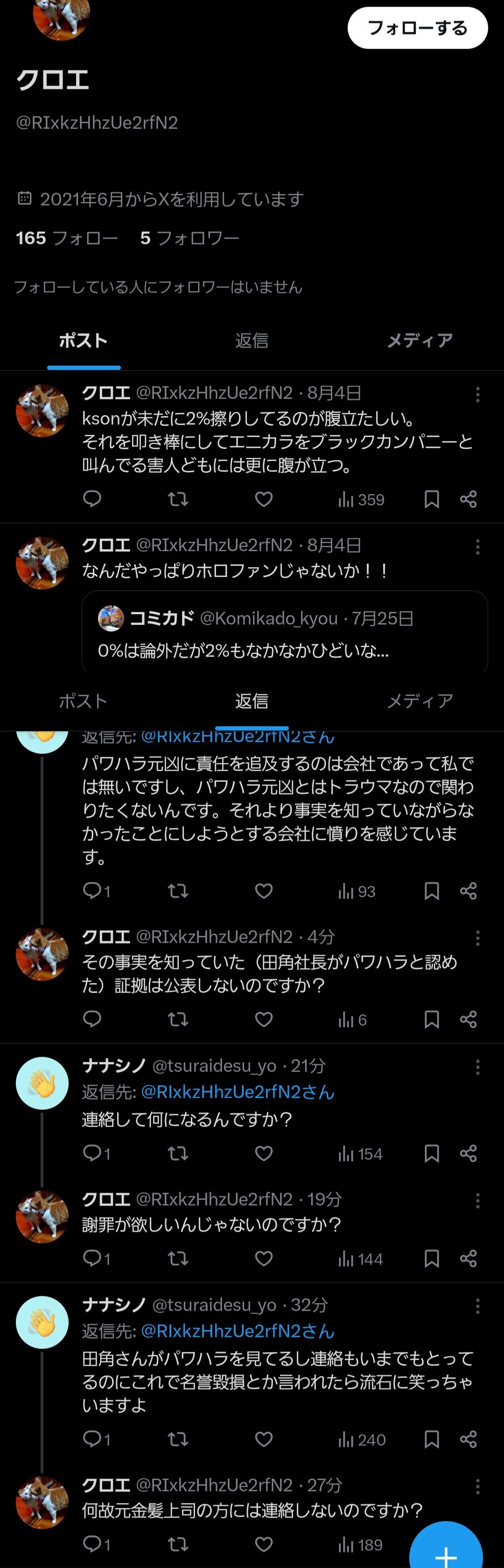This screenshot has width=504, height=1568.
Task: Like the reply starting with パワハラ元凶に責任
Action: [263, 891]
